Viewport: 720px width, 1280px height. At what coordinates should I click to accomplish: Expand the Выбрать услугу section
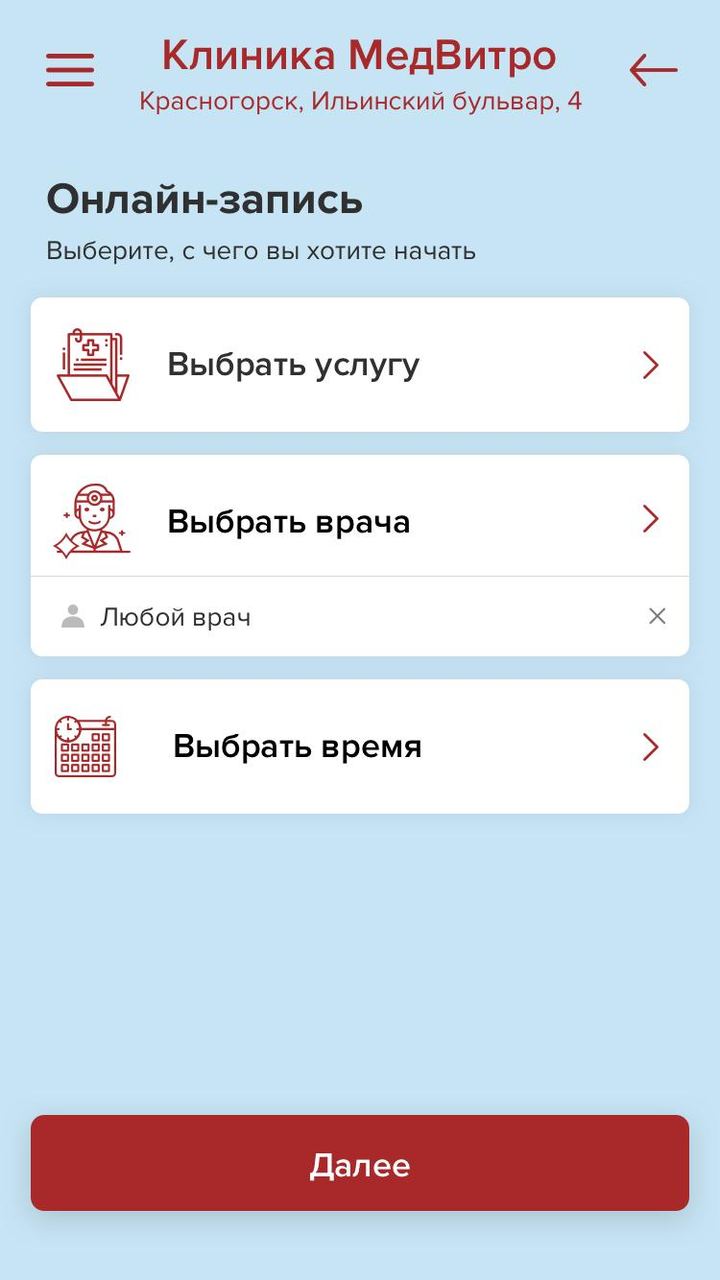pyautogui.click(x=360, y=363)
